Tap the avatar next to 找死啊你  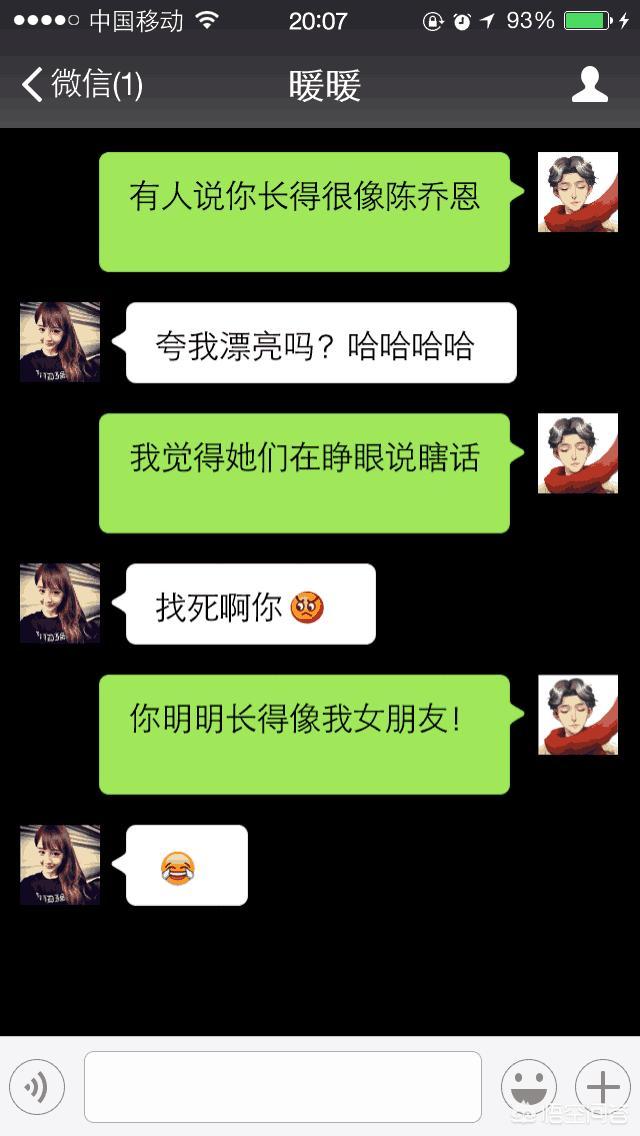click(x=60, y=603)
